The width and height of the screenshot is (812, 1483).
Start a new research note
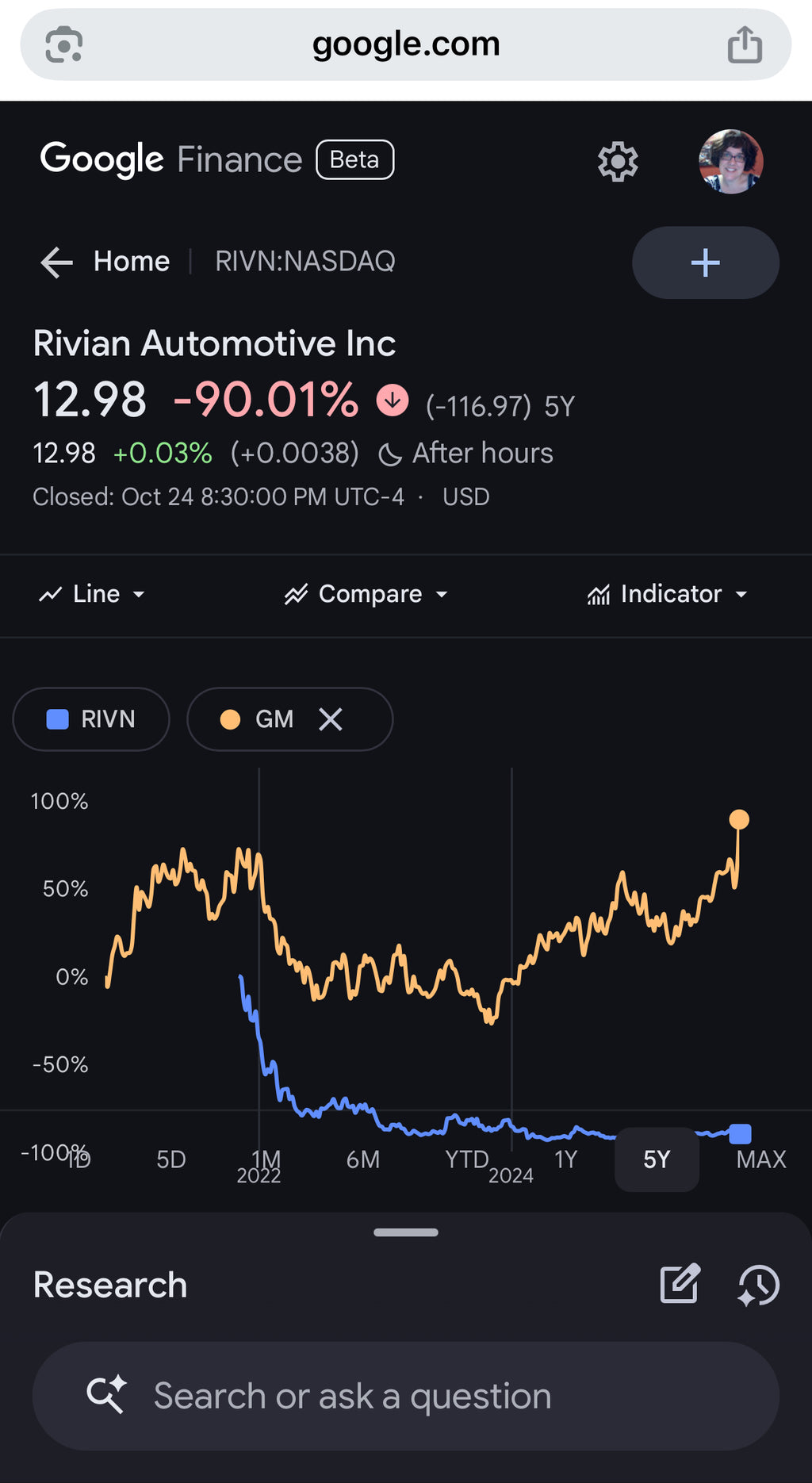click(x=680, y=1284)
